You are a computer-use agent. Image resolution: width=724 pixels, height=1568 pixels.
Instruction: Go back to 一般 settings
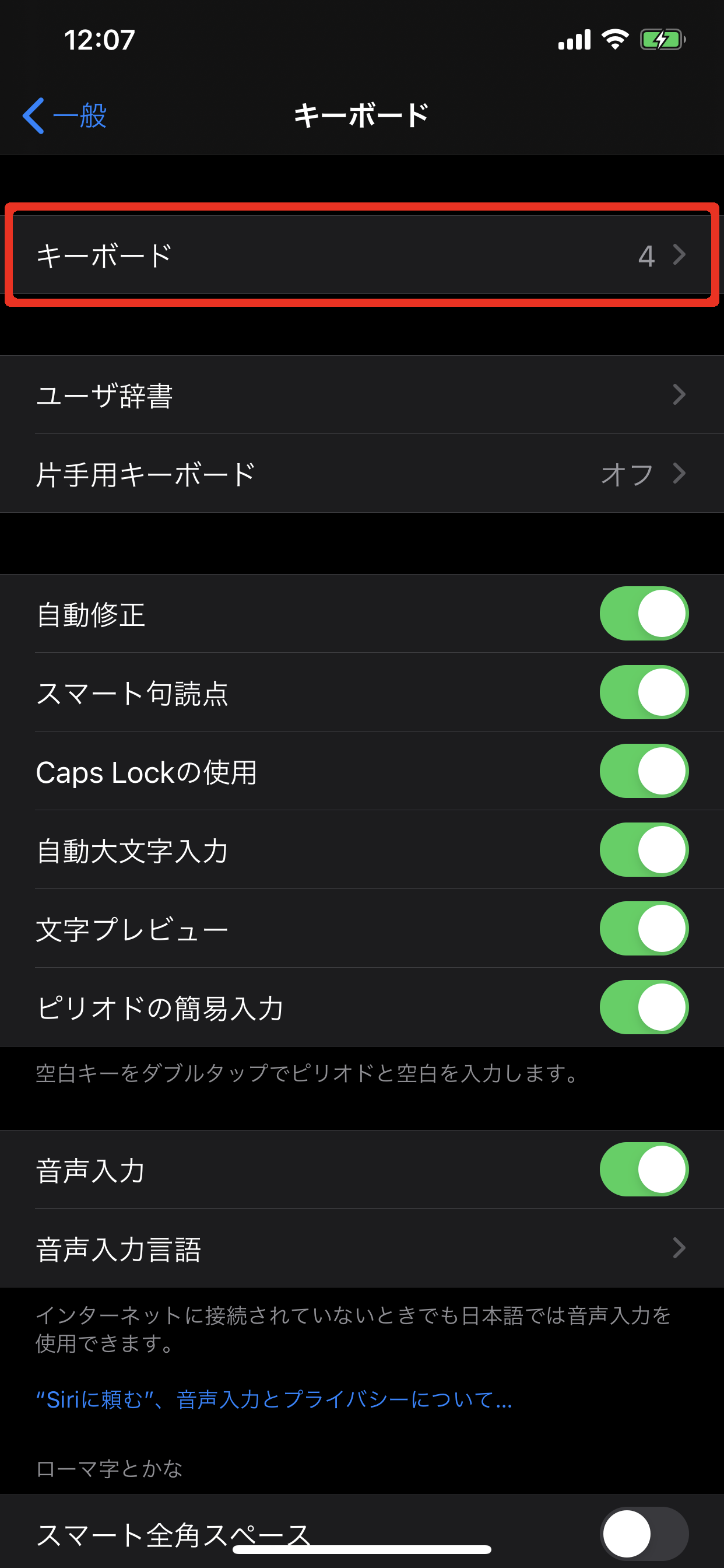click(x=65, y=115)
